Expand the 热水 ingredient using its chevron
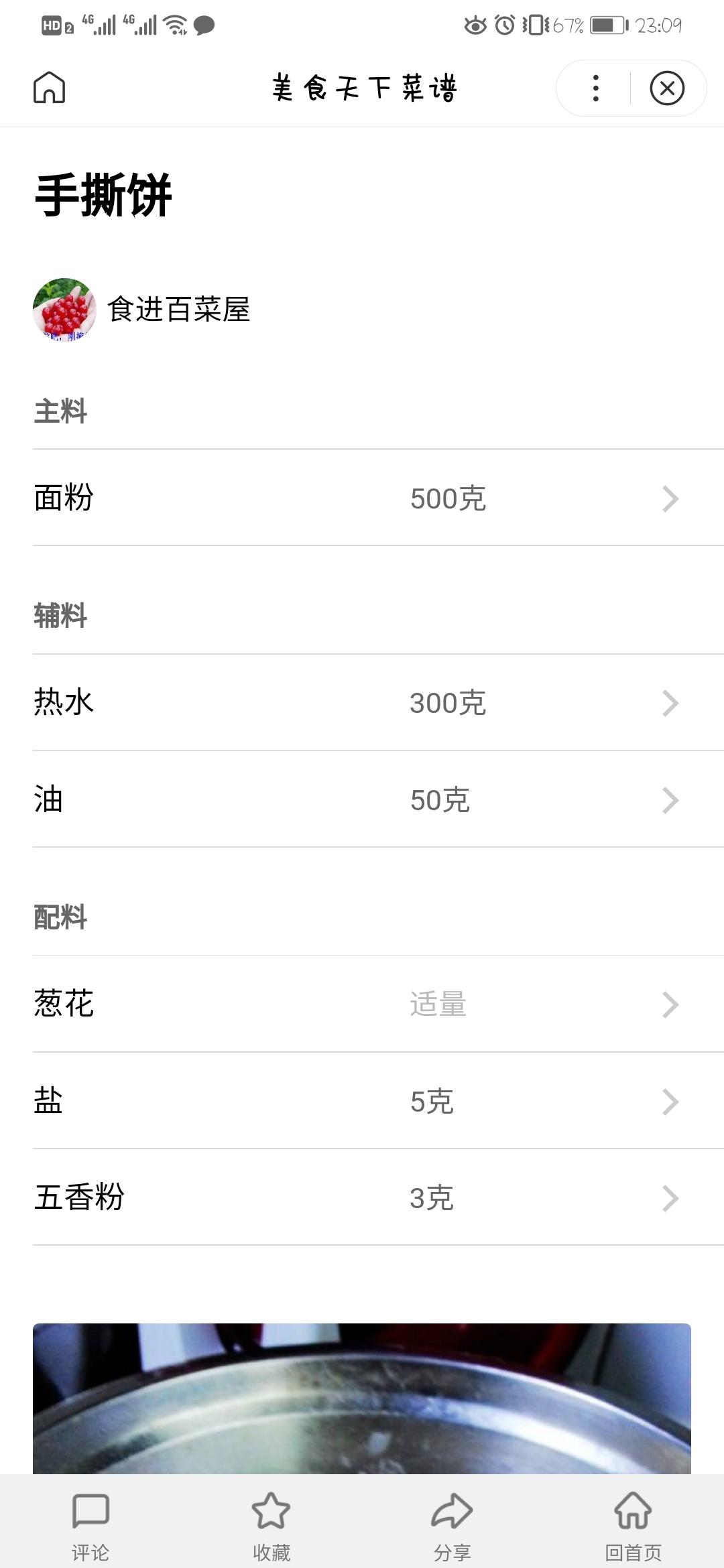This screenshot has width=724, height=1568. pyautogui.click(x=669, y=702)
